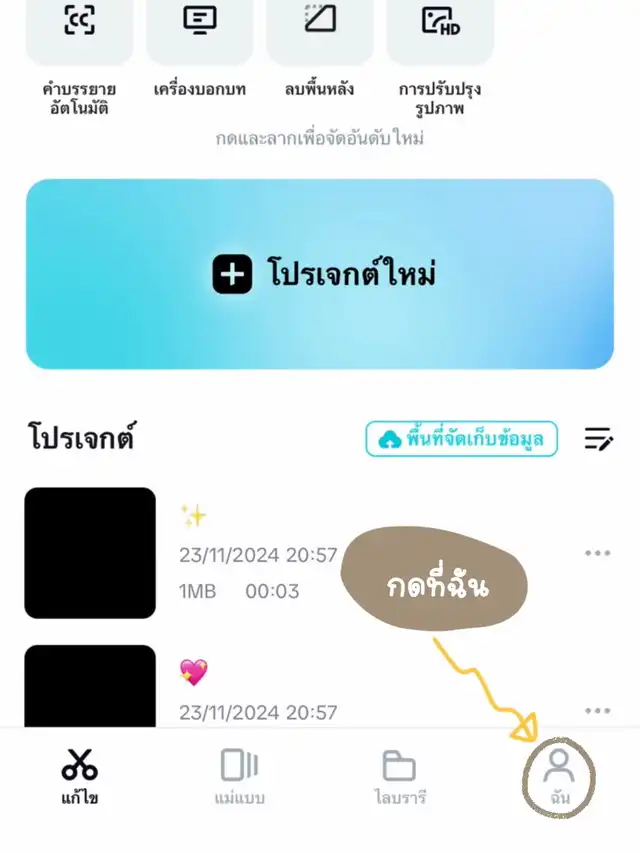
Task: Switch to the แม่แบบ templates tab
Action: (239, 776)
